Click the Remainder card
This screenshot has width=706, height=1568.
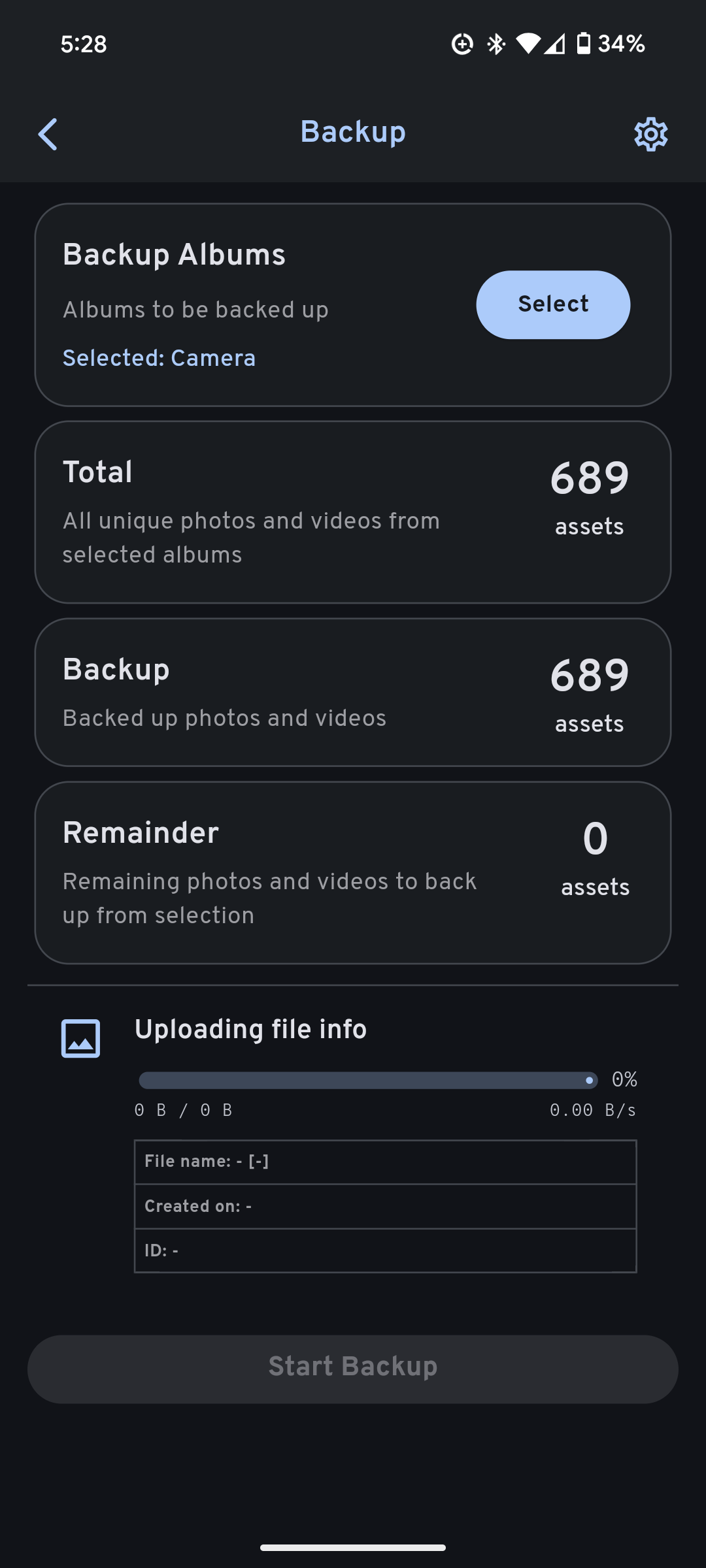(353, 872)
